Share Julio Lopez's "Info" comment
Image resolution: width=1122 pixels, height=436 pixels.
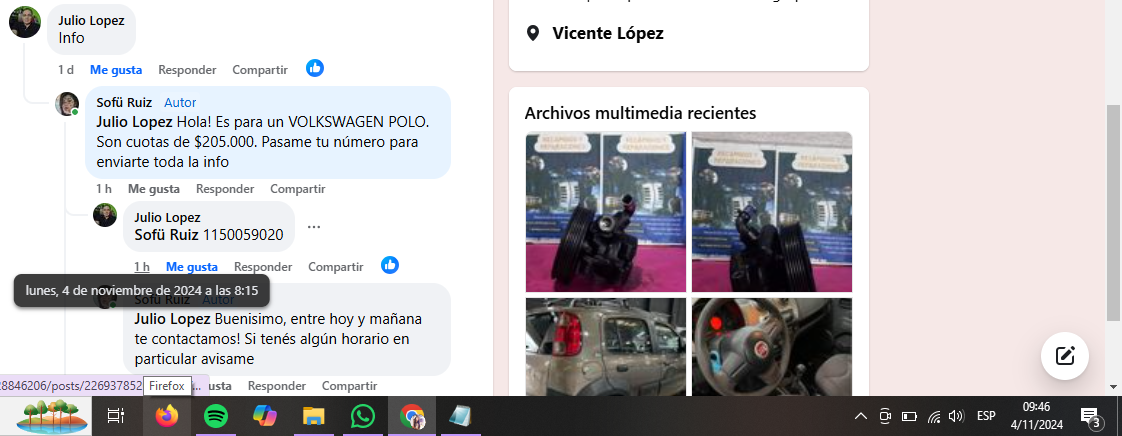[260, 70]
